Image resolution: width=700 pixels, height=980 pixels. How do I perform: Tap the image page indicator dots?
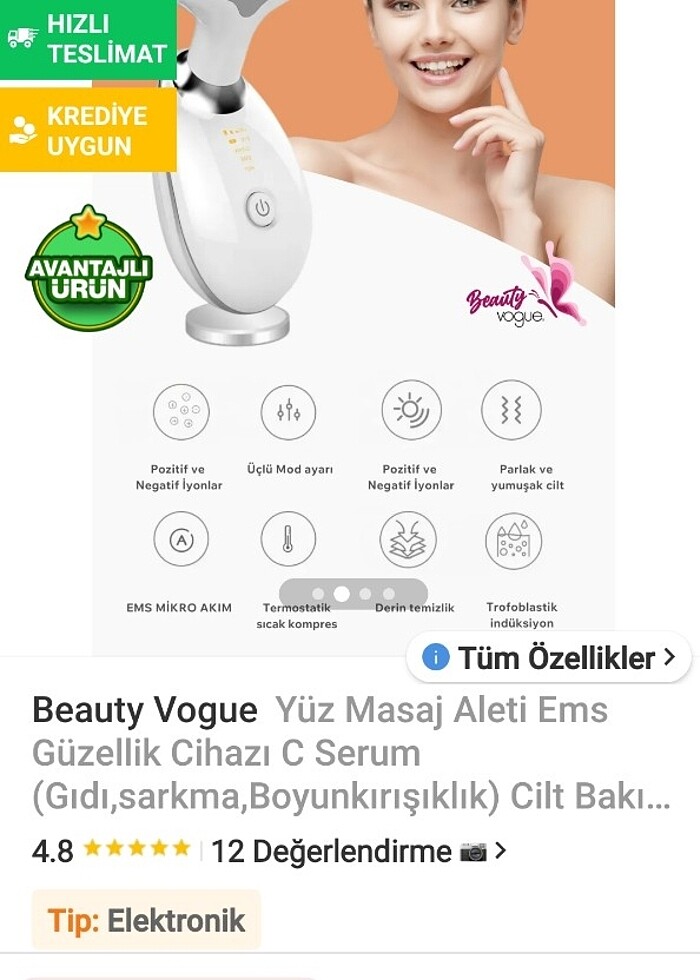coord(353,594)
